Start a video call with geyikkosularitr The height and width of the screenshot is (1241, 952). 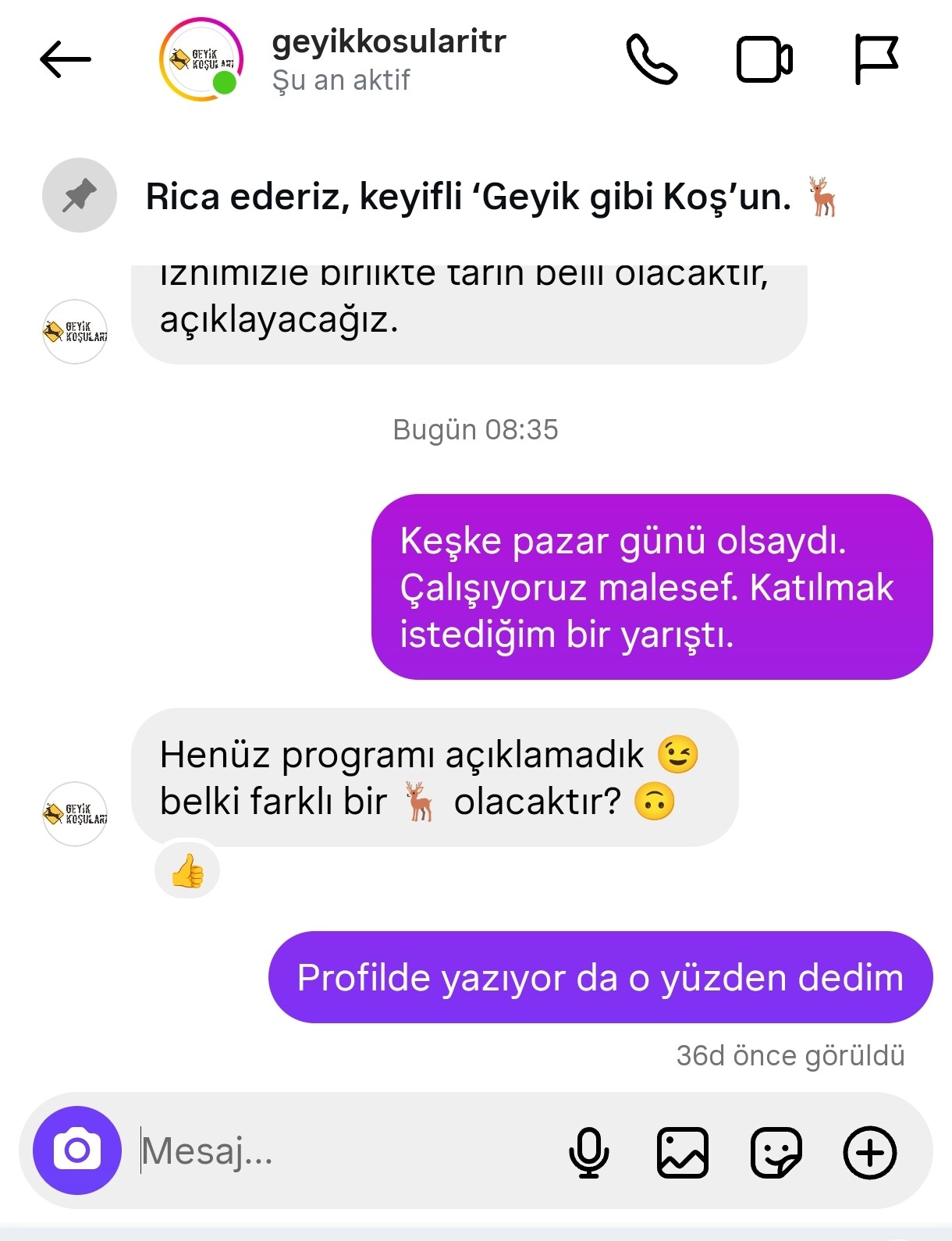(764, 59)
